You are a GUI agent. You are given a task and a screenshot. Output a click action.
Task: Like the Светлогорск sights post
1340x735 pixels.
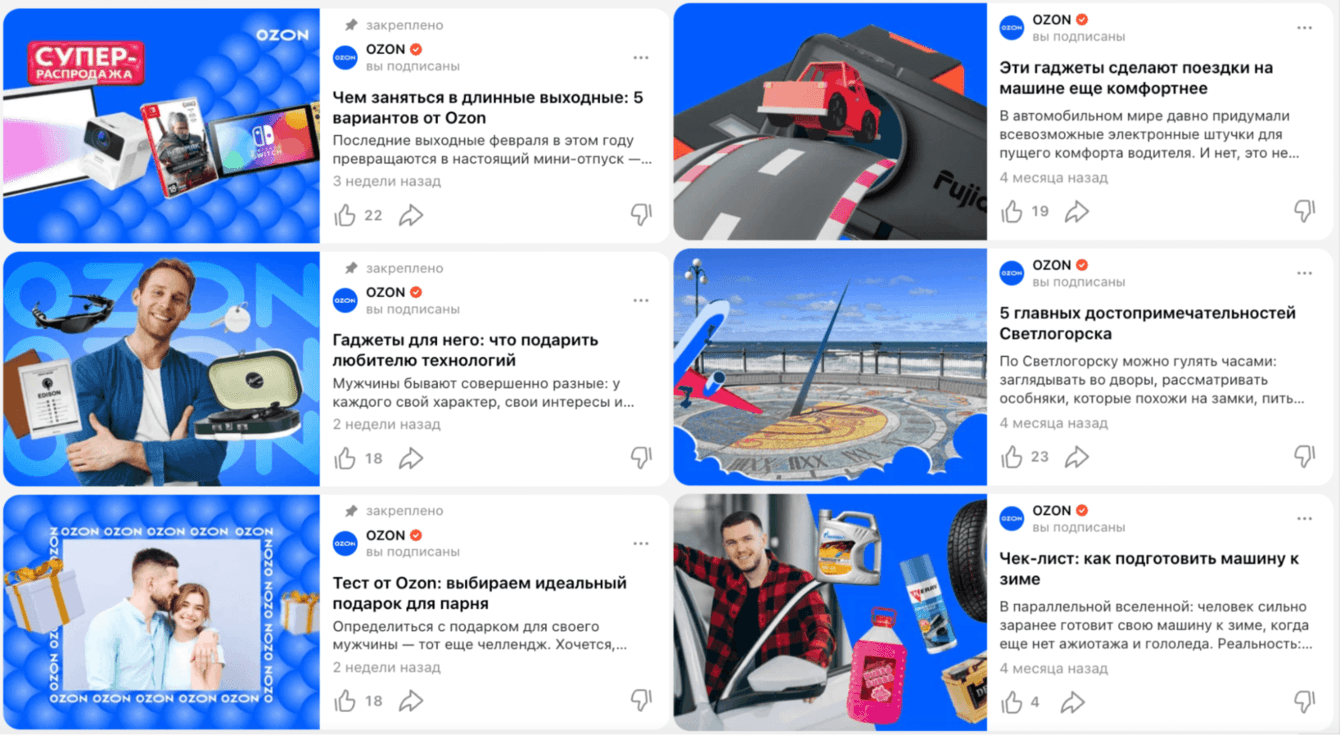(1012, 457)
